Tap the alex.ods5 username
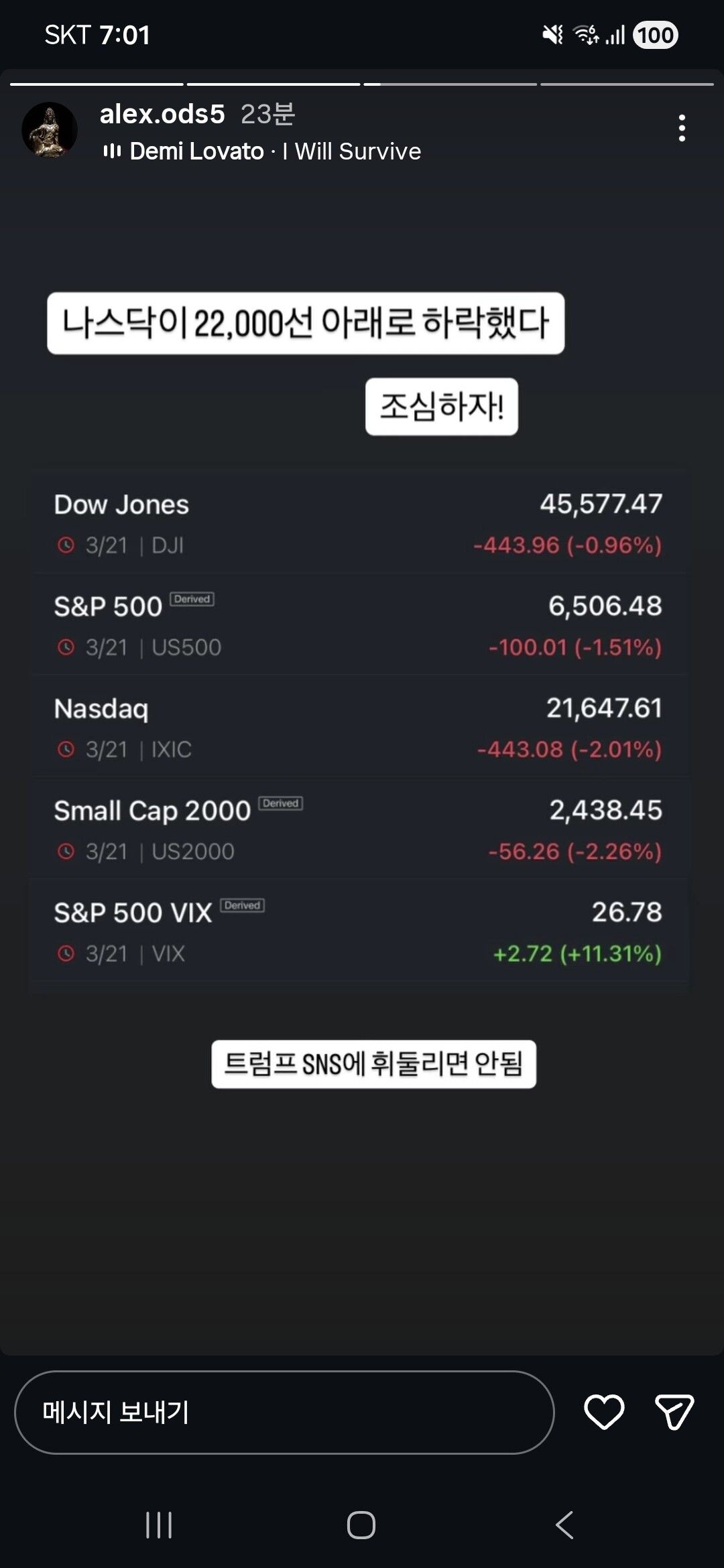This screenshot has height=1568, width=724. [x=162, y=114]
